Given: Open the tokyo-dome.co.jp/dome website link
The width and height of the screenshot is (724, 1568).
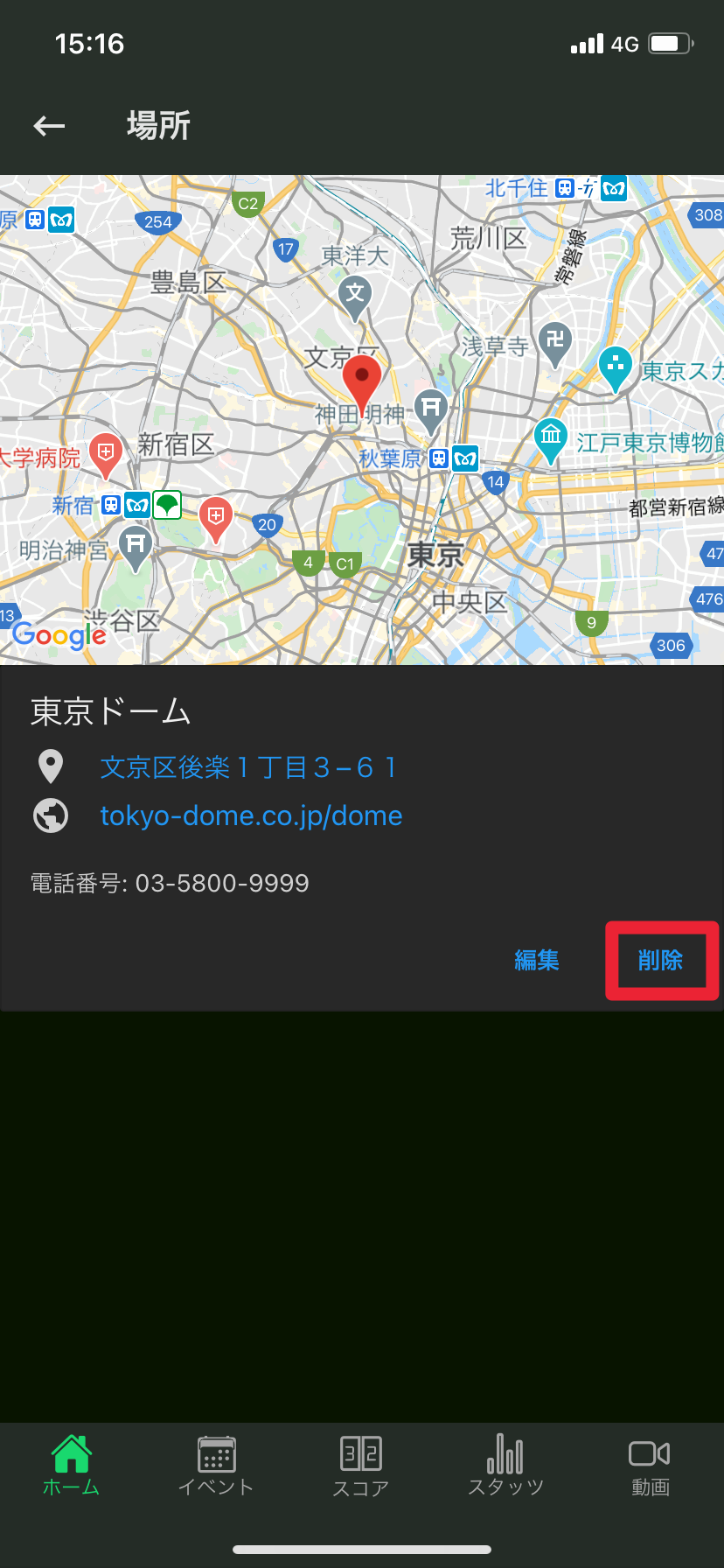Looking at the screenshot, I should tap(251, 815).
